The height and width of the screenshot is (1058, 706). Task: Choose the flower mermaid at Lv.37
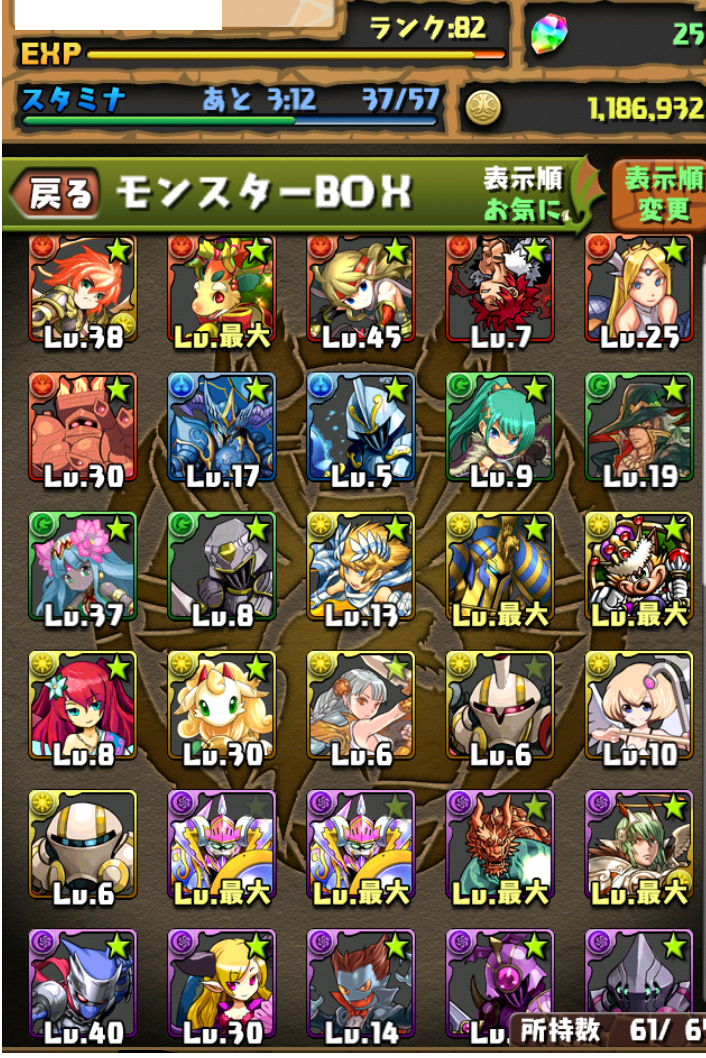point(83,567)
